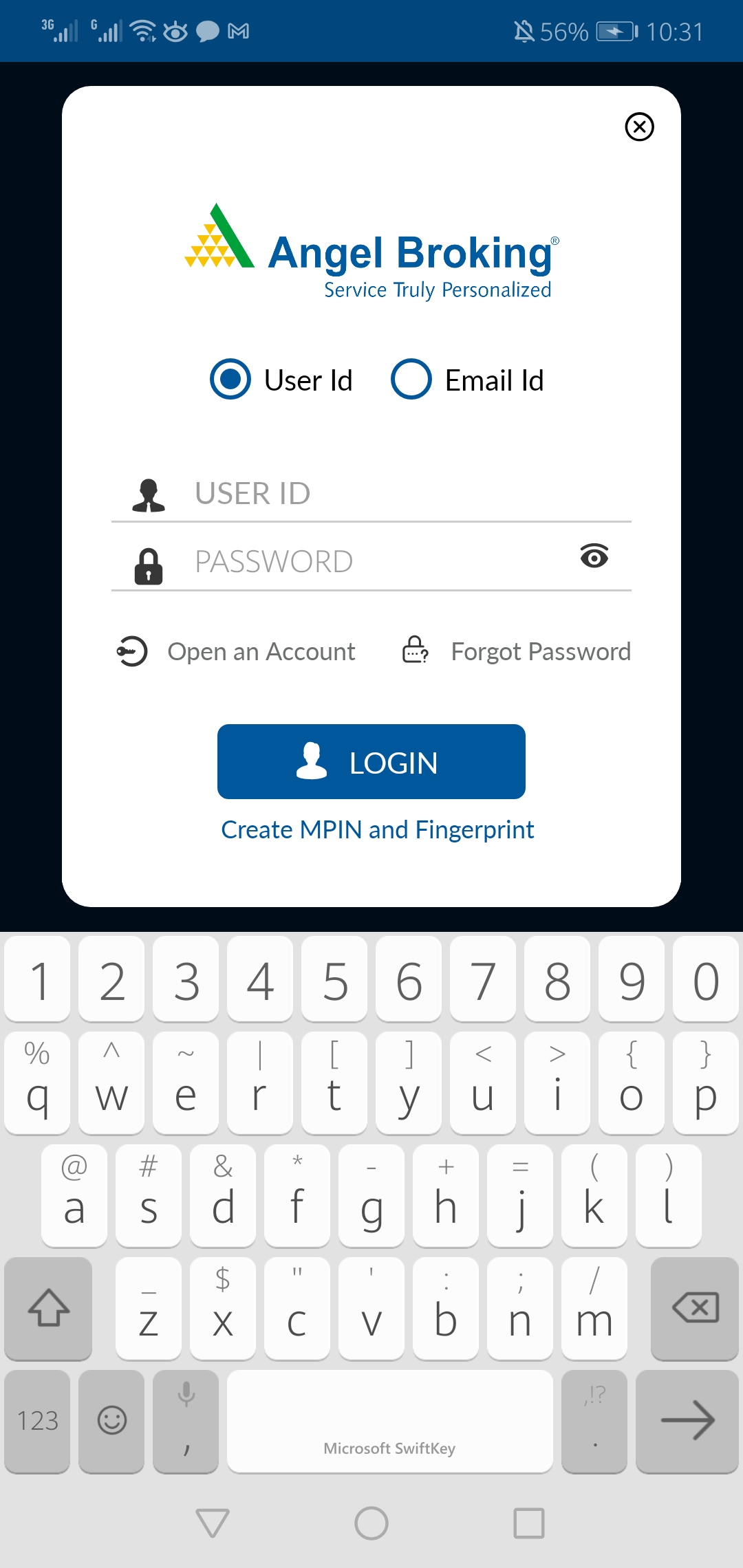743x1568 pixels.
Task: Open Forgot Password link
Action: point(540,651)
